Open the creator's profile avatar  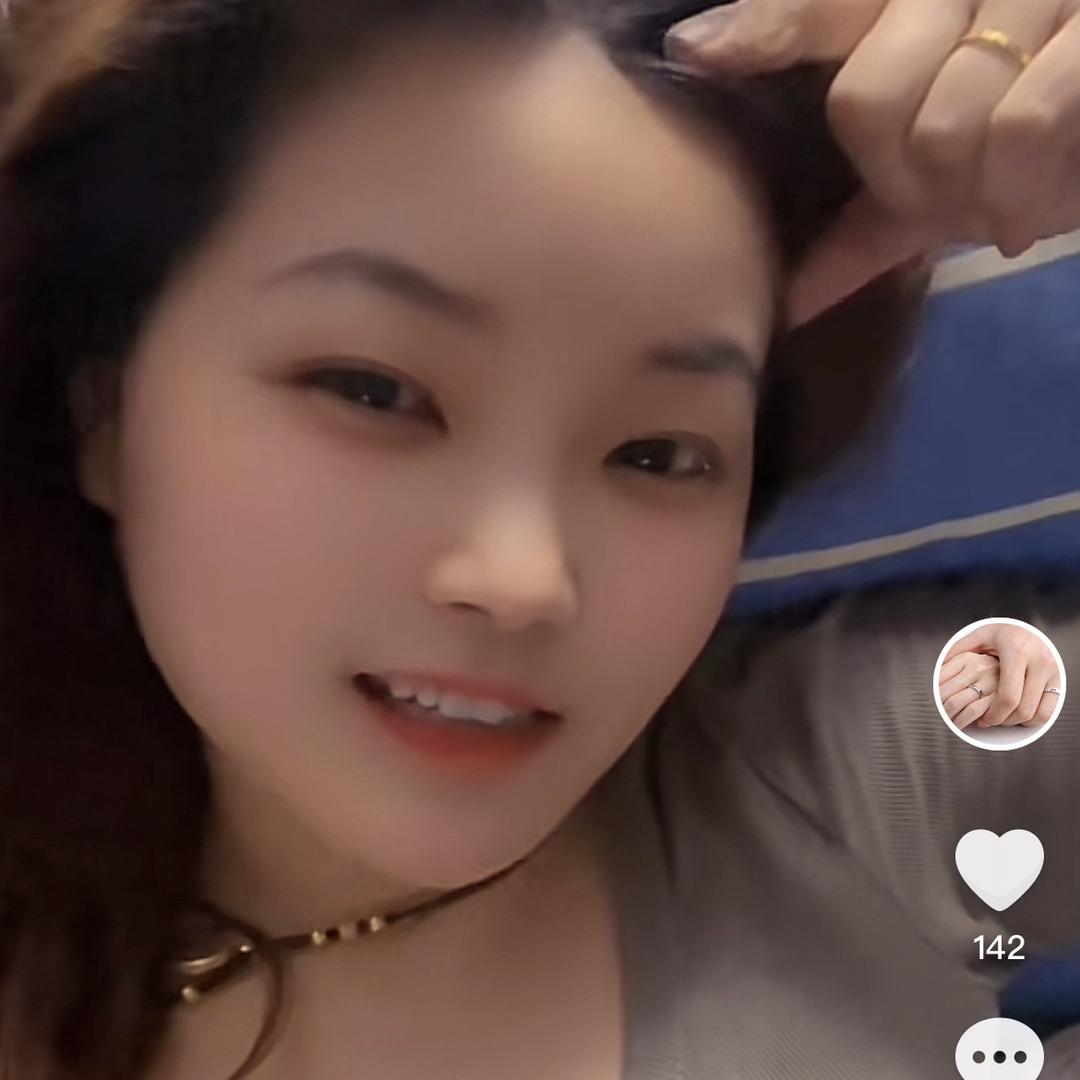tap(999, 684)
